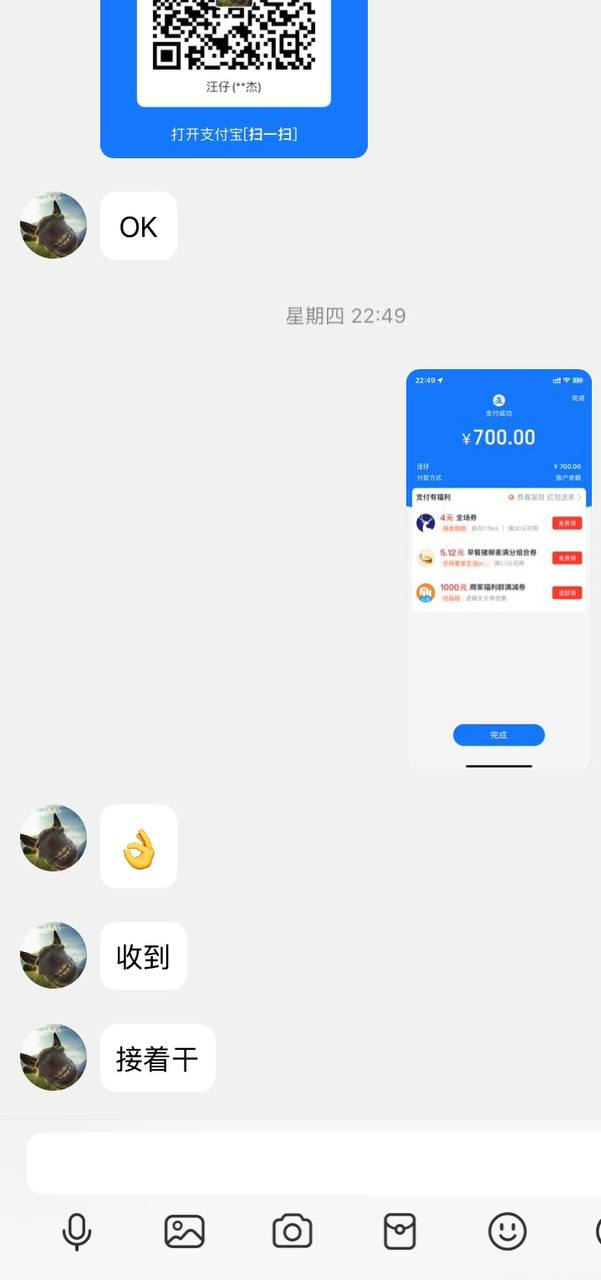Open the contact avatar beside the OK message
This screenshot has height=1280, width=601.
(54, 226)
